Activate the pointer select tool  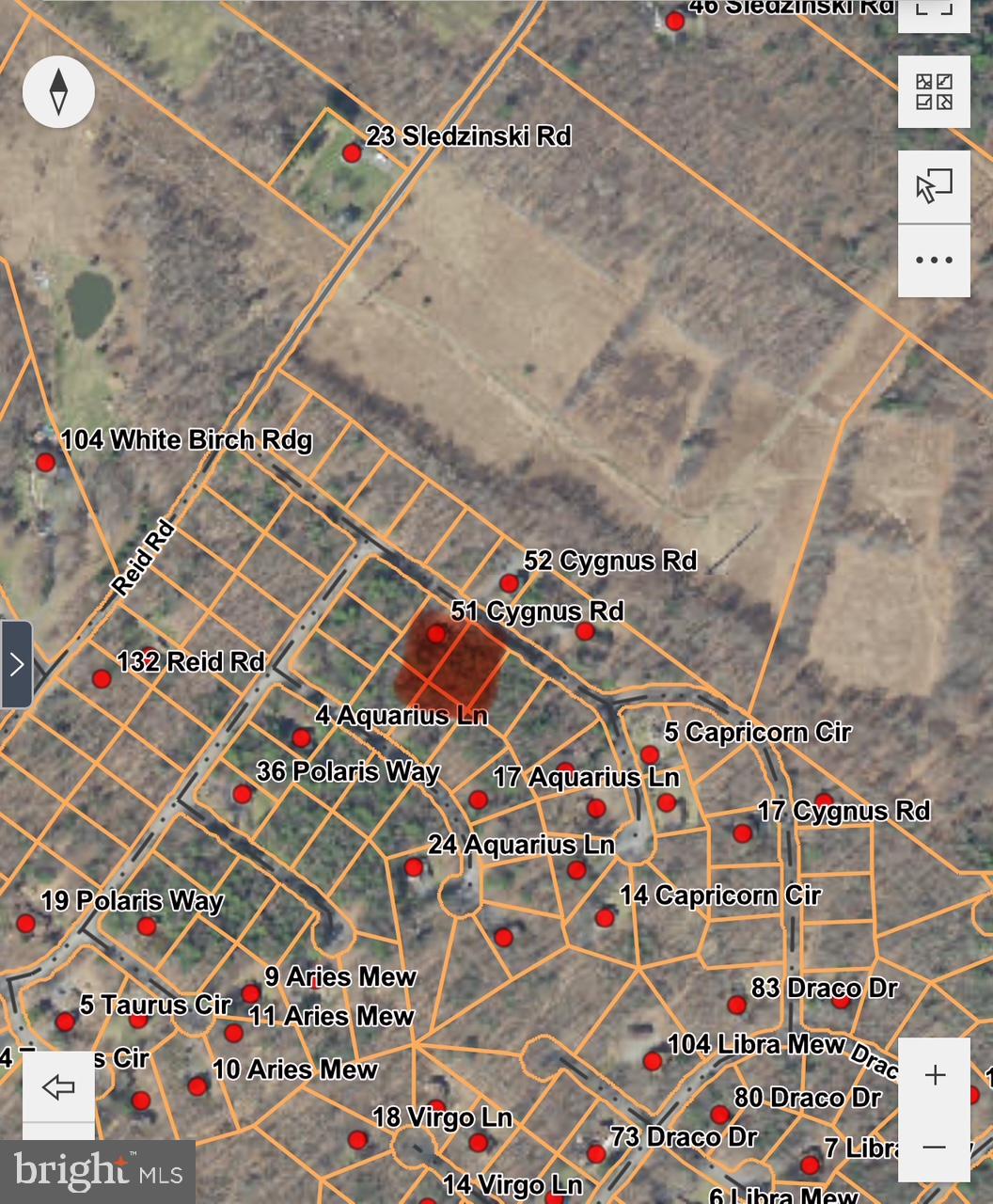point(934,186)
